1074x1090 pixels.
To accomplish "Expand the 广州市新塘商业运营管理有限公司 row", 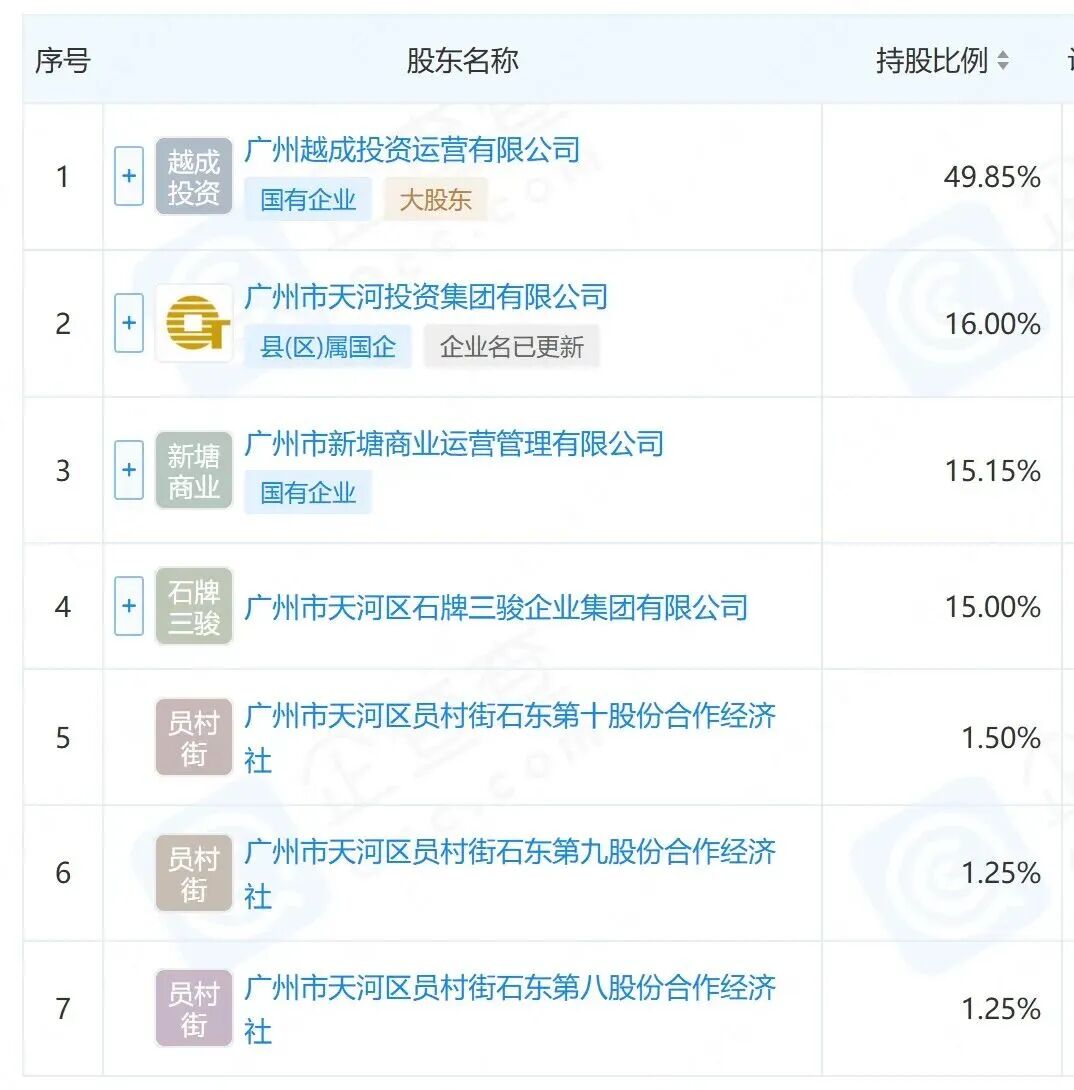I will pos(129,470).
